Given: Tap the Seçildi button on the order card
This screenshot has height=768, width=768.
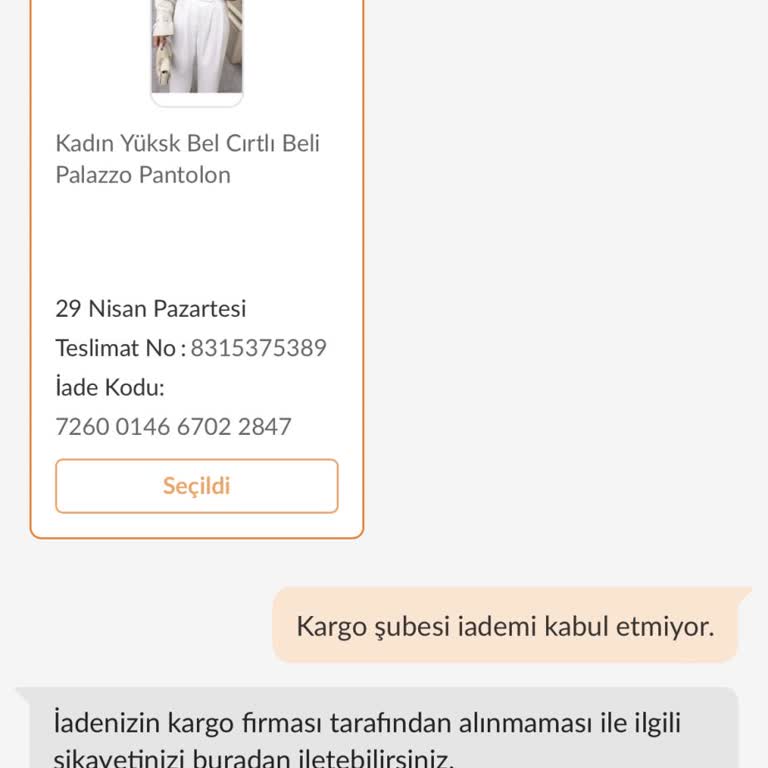Looking at the screenshot, I should [x=197, y=486].
